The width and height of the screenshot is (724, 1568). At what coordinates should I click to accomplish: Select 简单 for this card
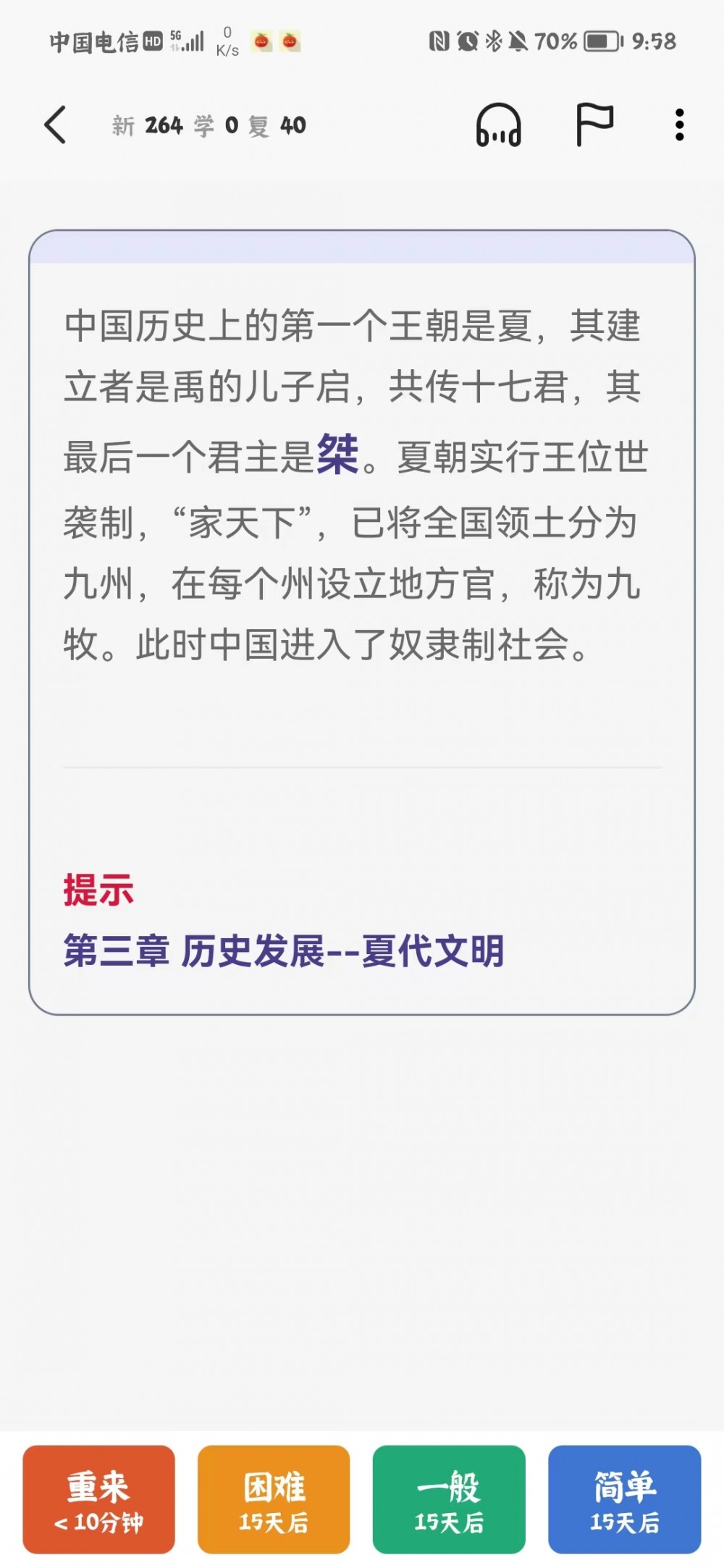(x=624, y=1499)
